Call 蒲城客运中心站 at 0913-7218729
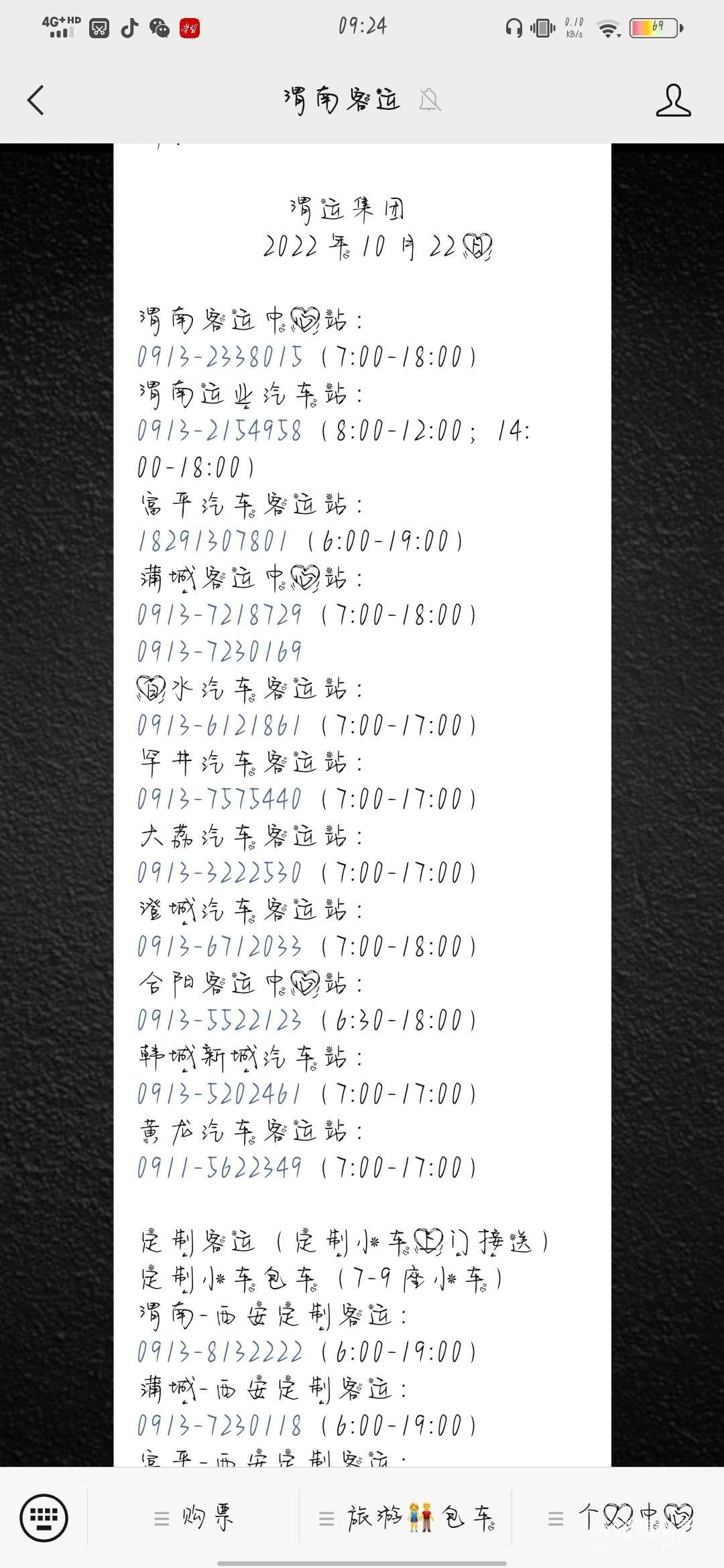Screen dimensions: 724x1568 coord(220,614)
